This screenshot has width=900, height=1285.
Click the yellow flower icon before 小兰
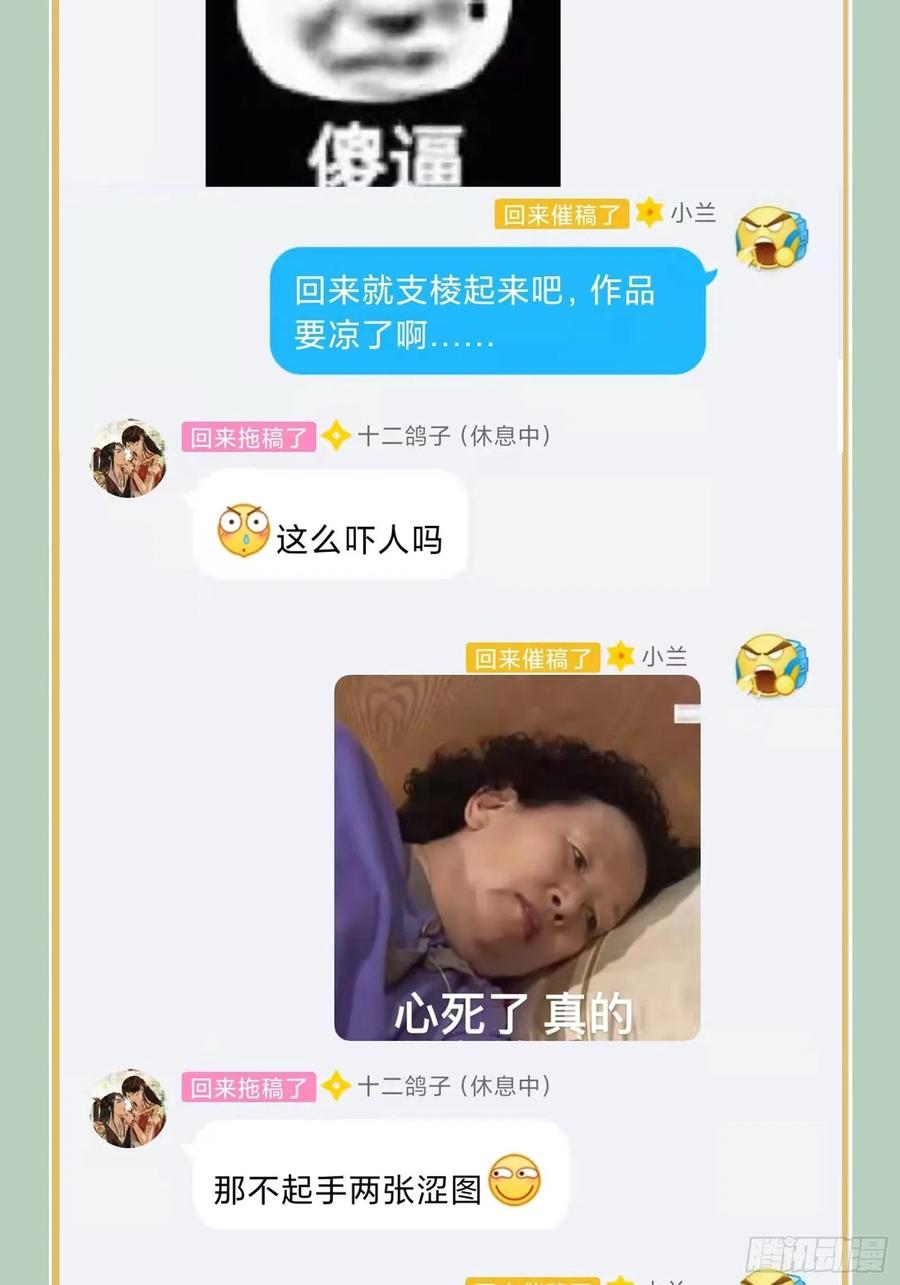tap(650, 213)
